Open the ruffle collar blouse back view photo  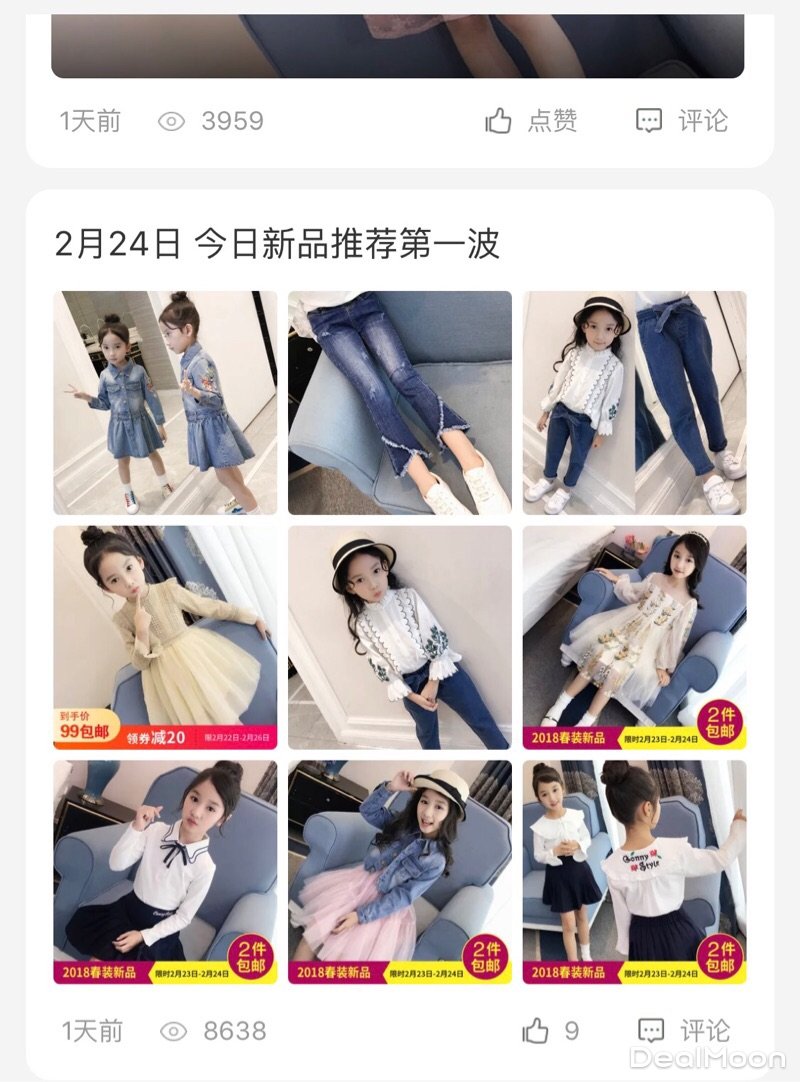click(634, 872)
